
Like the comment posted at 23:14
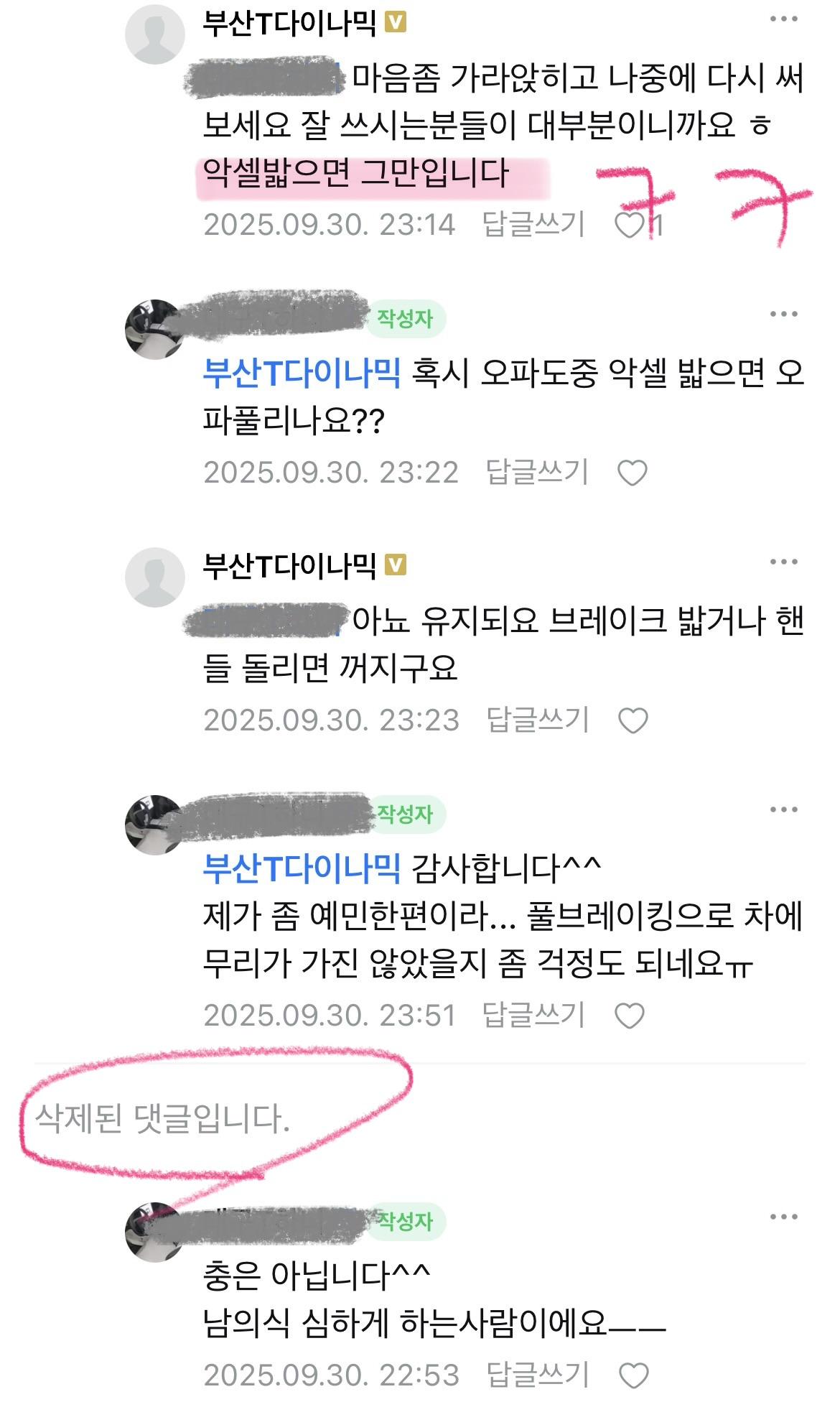coord(630,225)
